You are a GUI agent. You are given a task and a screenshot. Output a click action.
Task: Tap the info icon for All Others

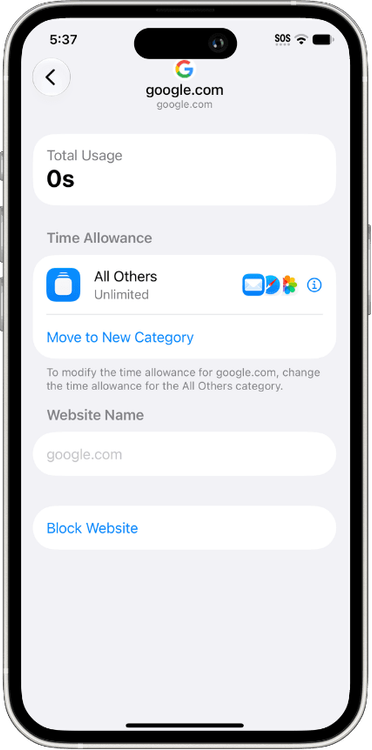click(x=314, y=285)
